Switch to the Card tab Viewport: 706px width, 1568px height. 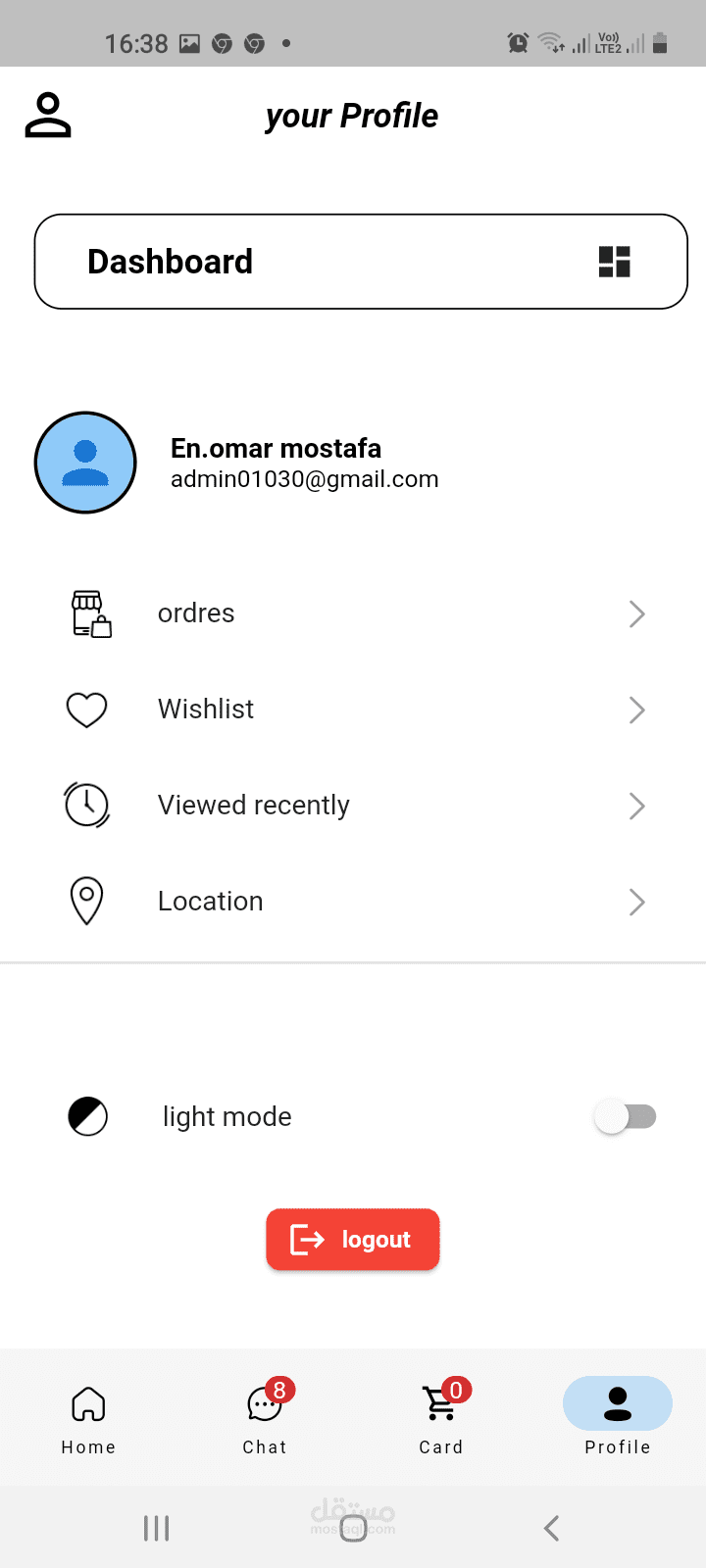441,1417
